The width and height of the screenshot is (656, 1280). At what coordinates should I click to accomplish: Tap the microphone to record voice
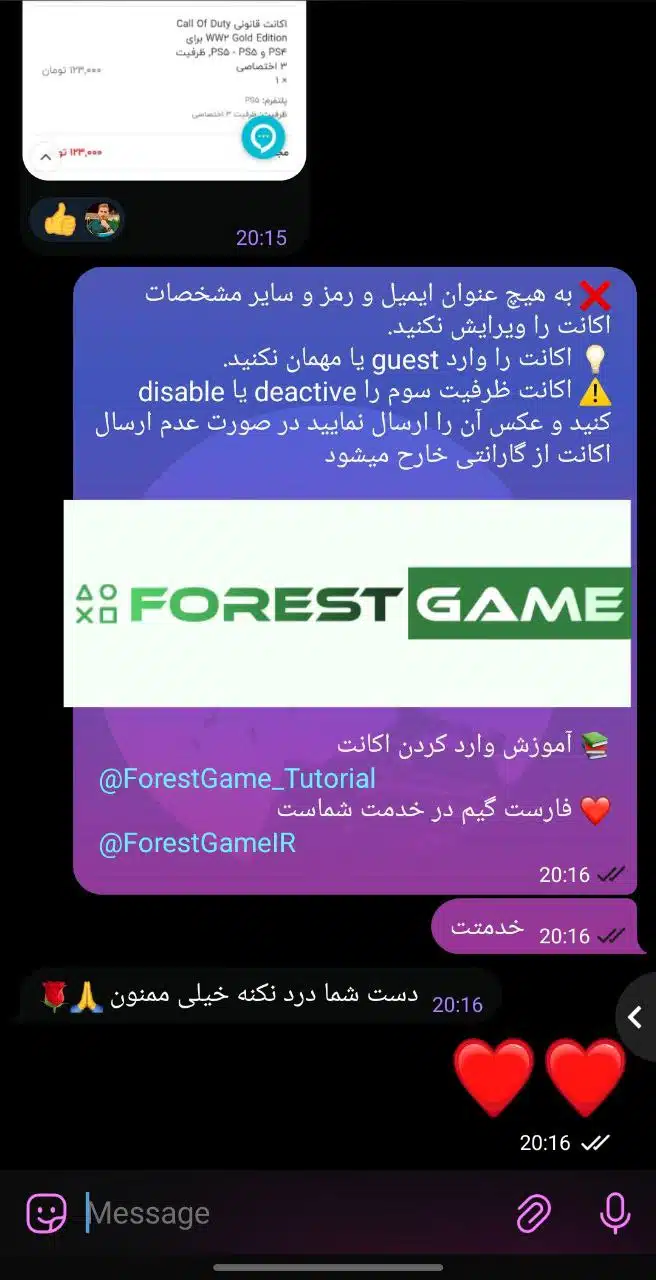coord(614,1213)
